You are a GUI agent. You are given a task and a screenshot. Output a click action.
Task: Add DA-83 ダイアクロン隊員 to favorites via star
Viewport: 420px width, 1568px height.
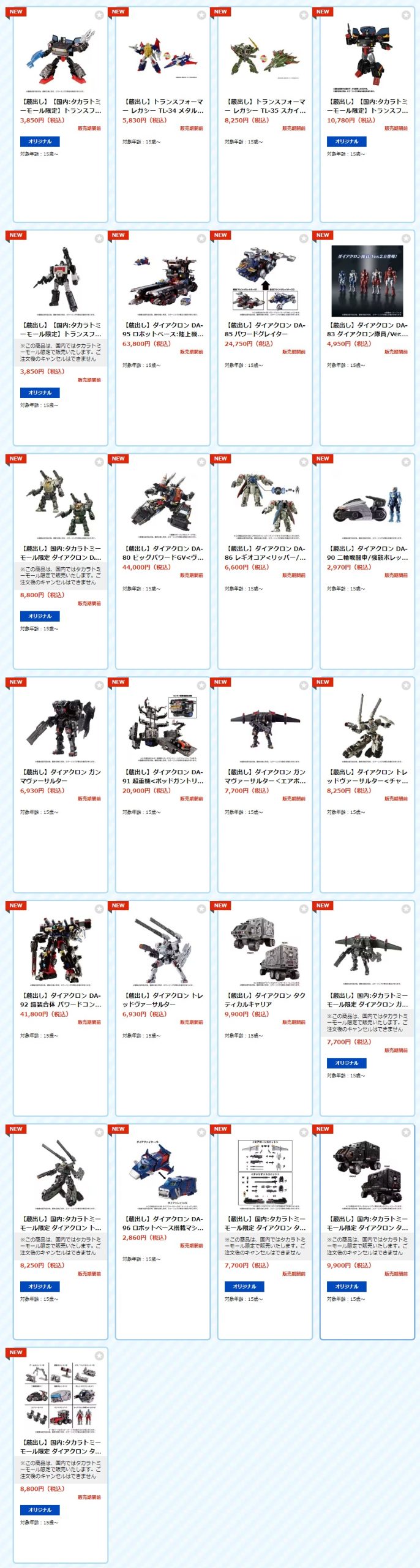click(x=406, y=238)
